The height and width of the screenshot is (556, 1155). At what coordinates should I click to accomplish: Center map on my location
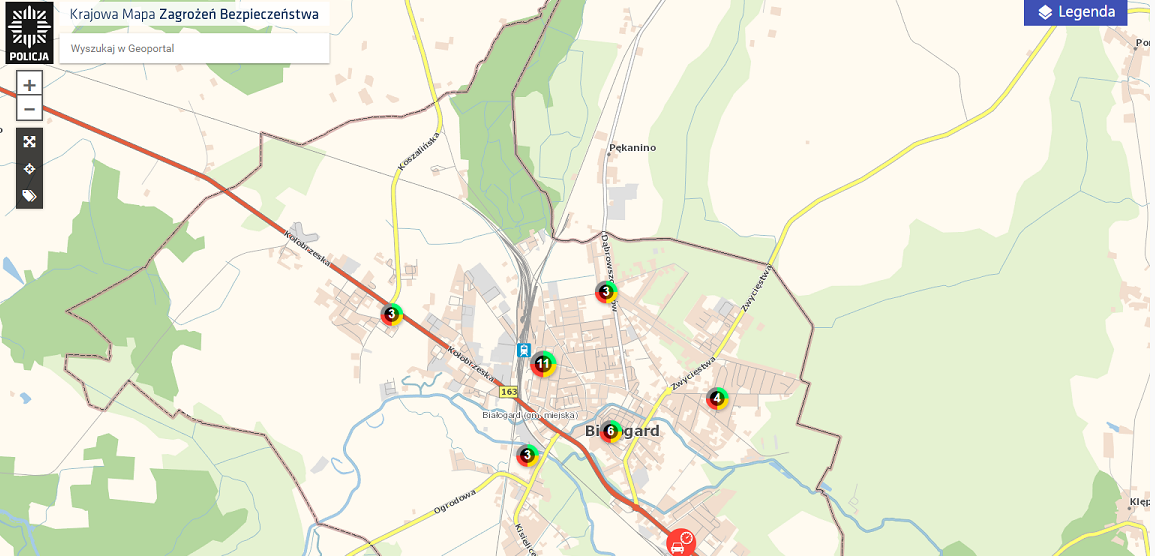coord(29,169)
